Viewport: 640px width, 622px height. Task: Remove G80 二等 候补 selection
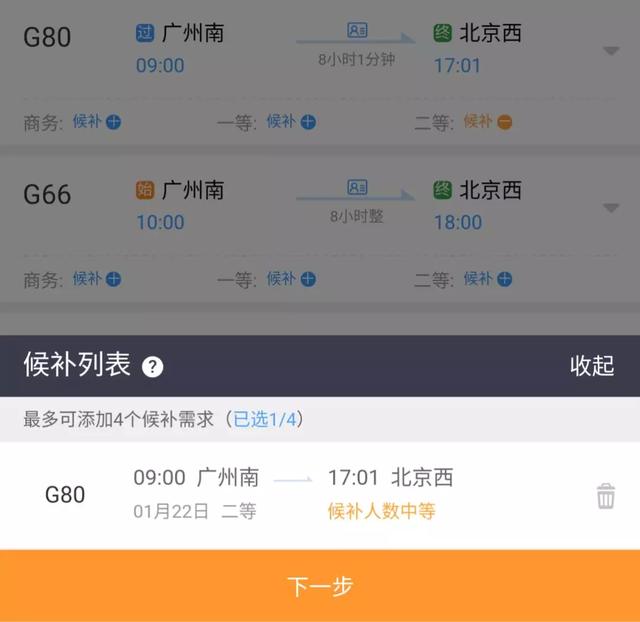(x=504, y=122)
